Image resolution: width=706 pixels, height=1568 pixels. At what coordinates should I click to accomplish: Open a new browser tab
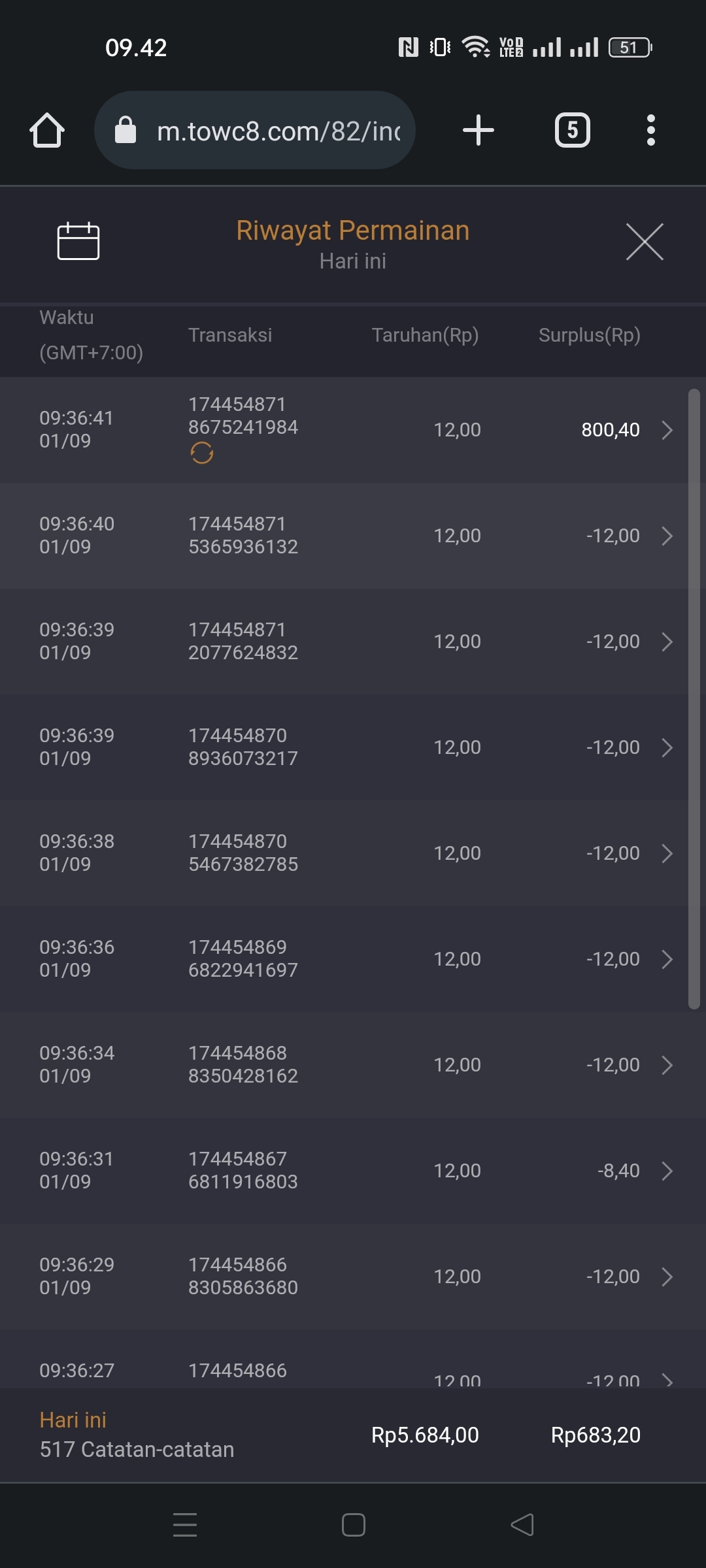(479, 130)
